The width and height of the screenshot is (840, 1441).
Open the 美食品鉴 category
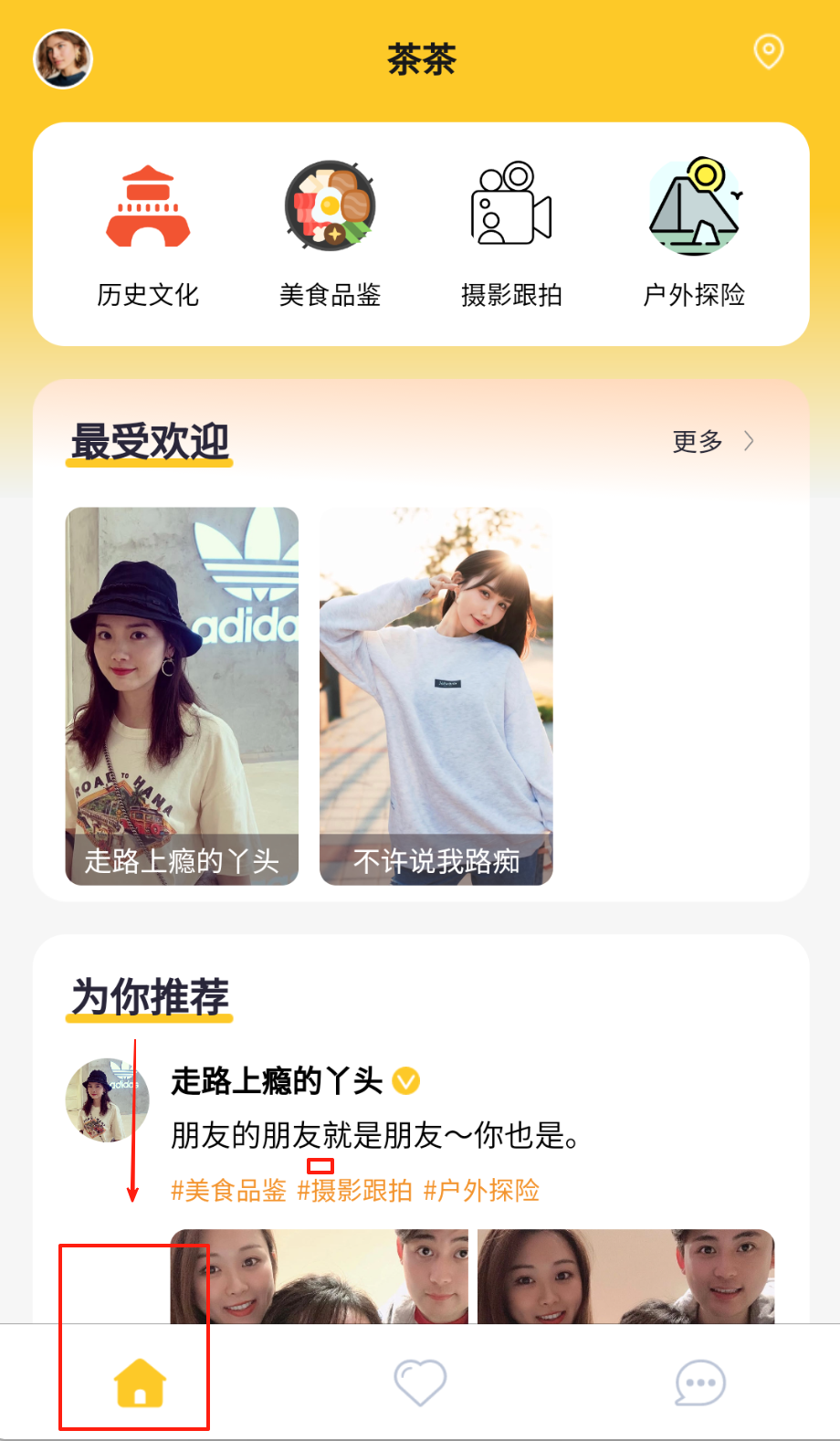tap(330, 235)
